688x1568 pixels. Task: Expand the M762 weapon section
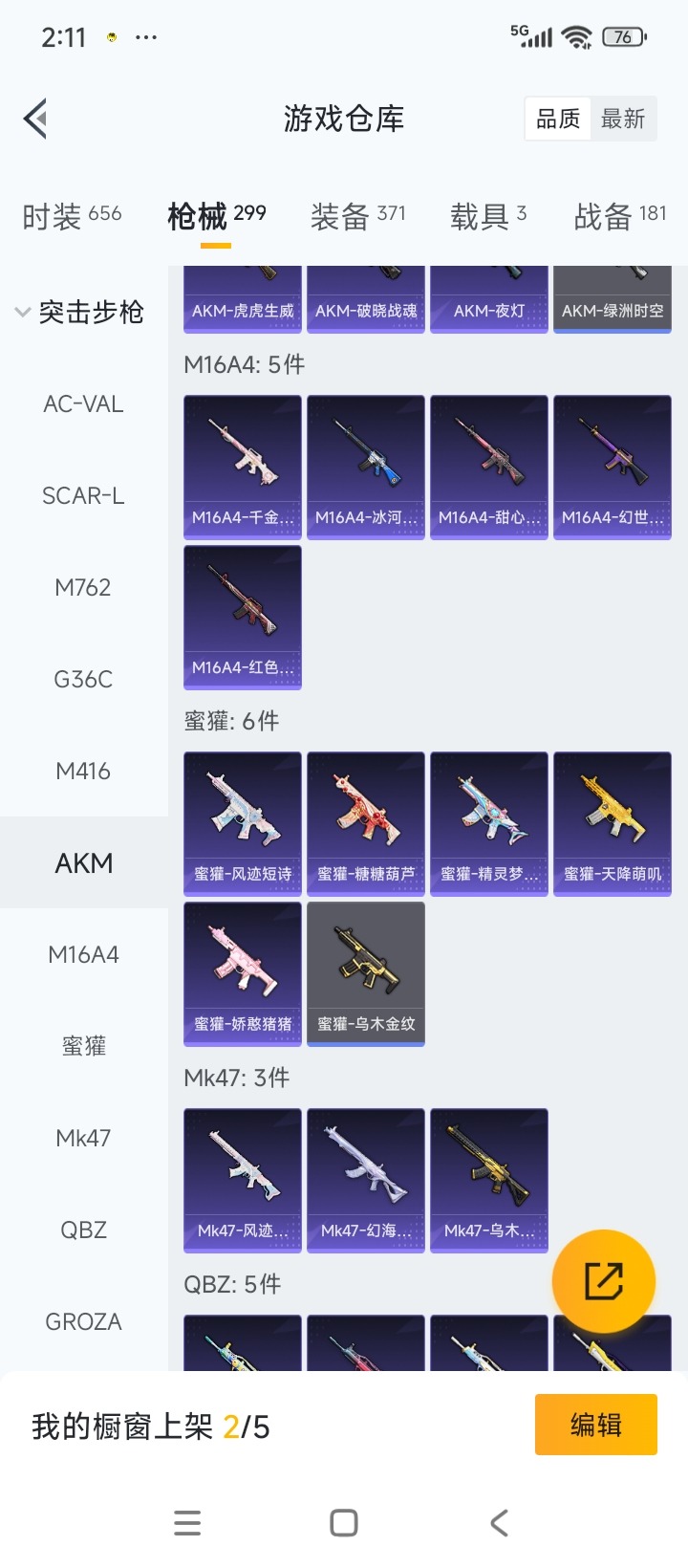(x=83, y=587)
